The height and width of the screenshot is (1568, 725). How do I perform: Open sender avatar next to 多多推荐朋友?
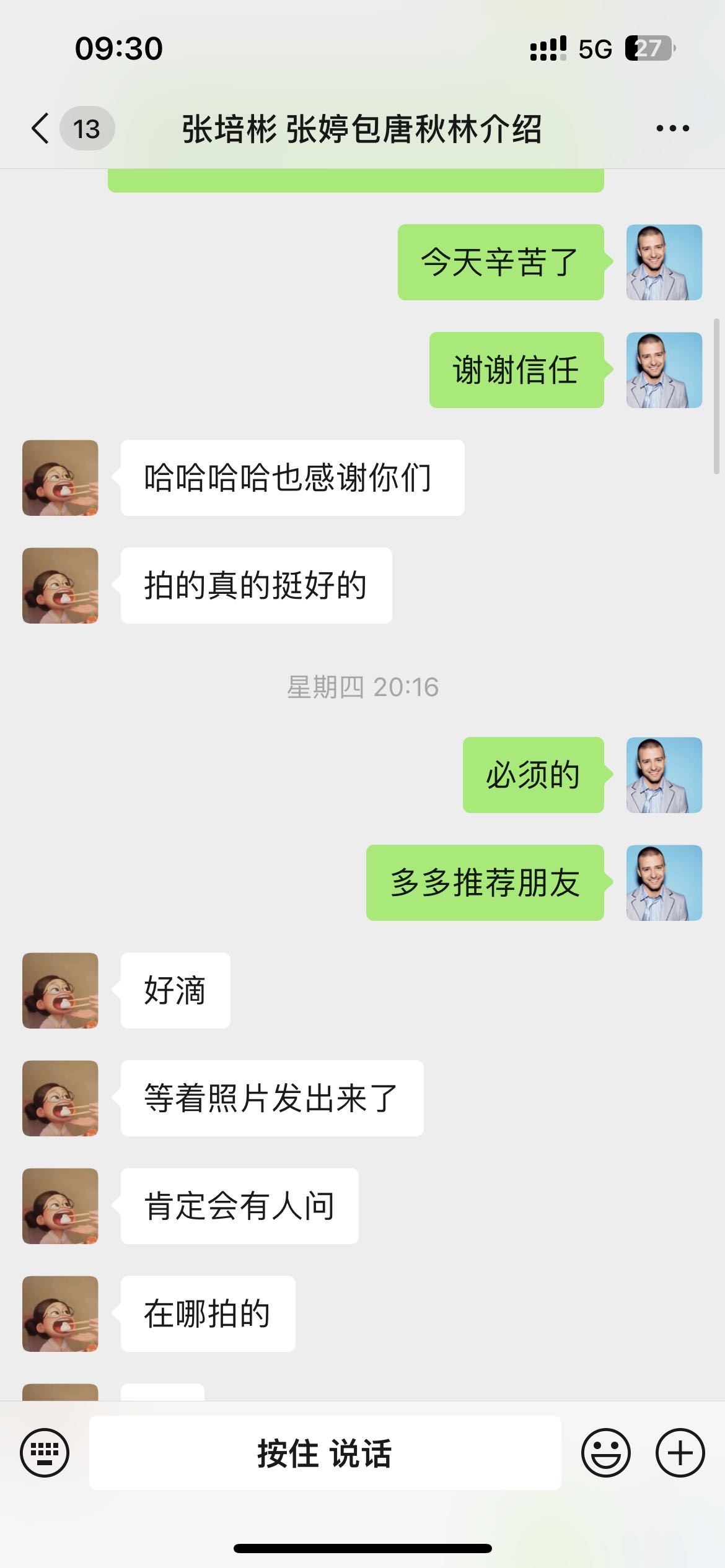[664, 882]
